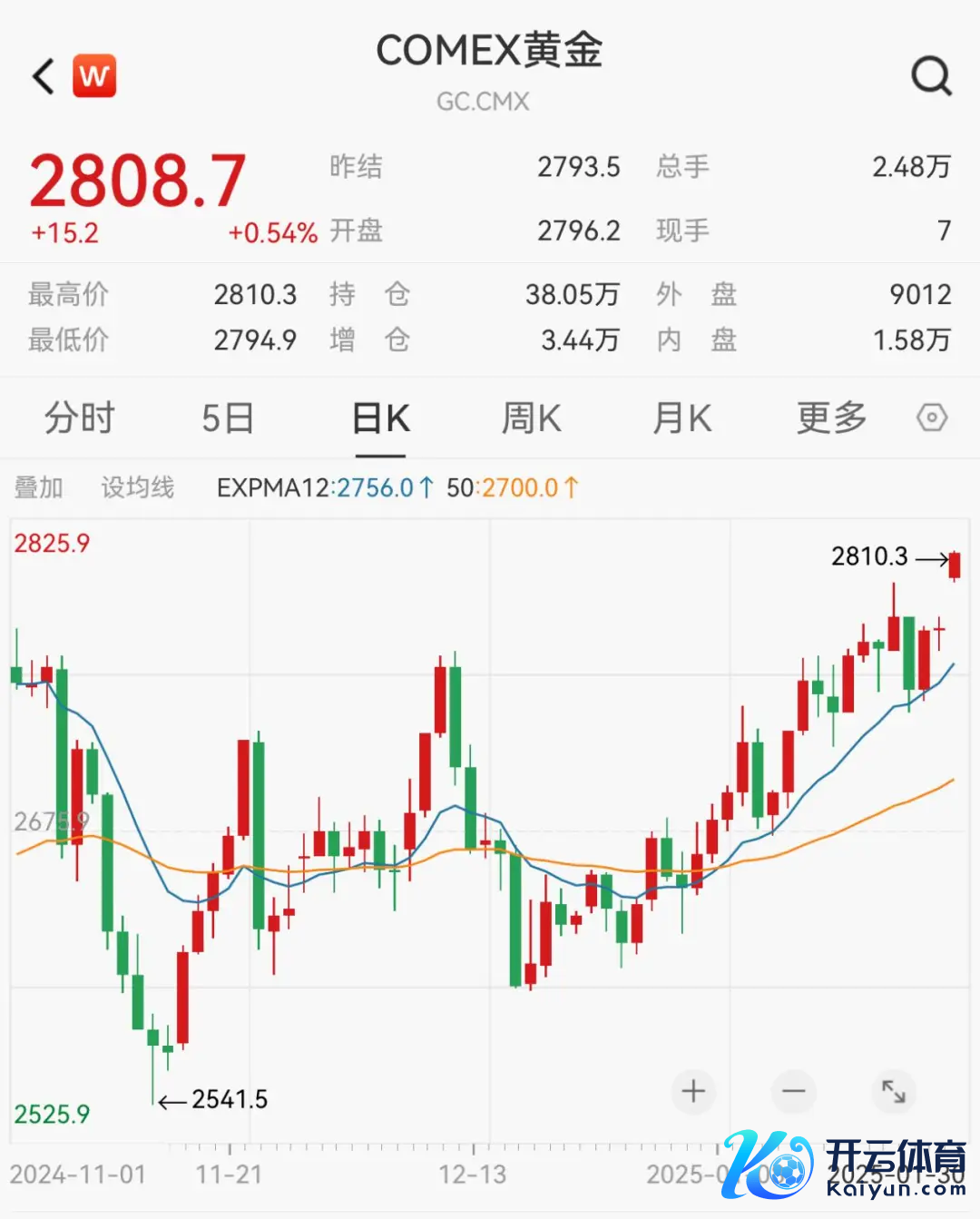Viewport: 980px width, 1219px height.
Task: Zoom out the chart with minus button
Action: [794, 1091]
